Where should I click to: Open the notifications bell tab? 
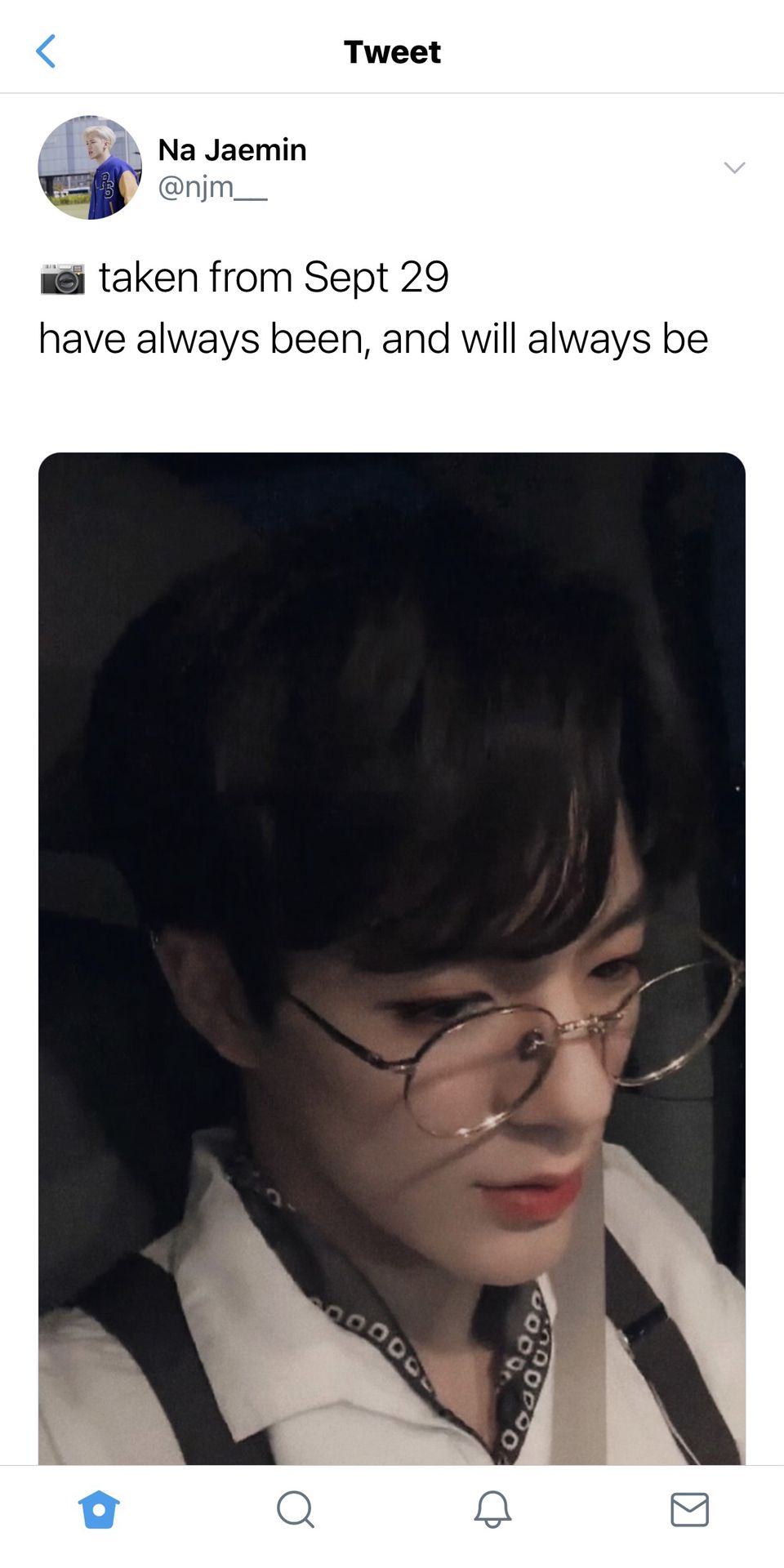492,1508
